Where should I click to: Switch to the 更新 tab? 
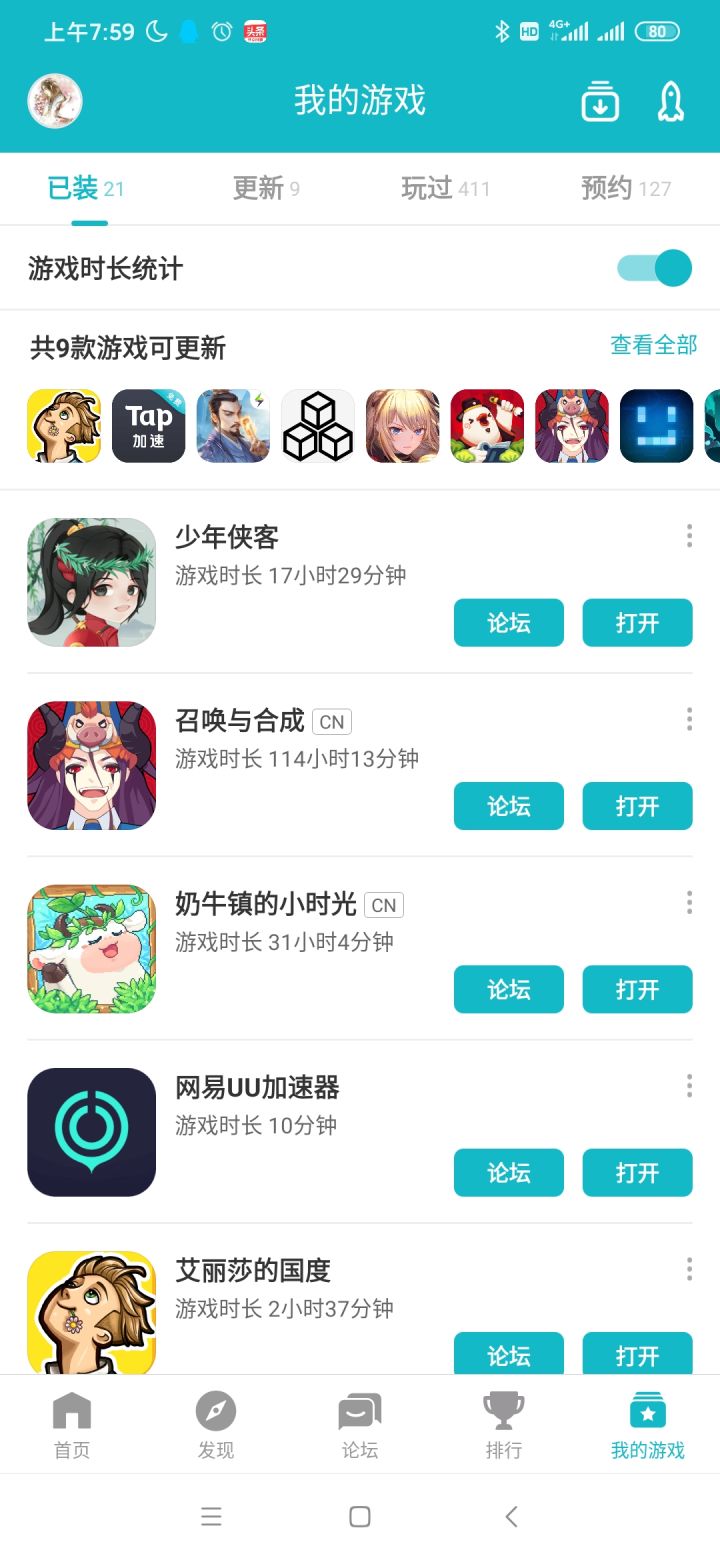coord(264,189)
